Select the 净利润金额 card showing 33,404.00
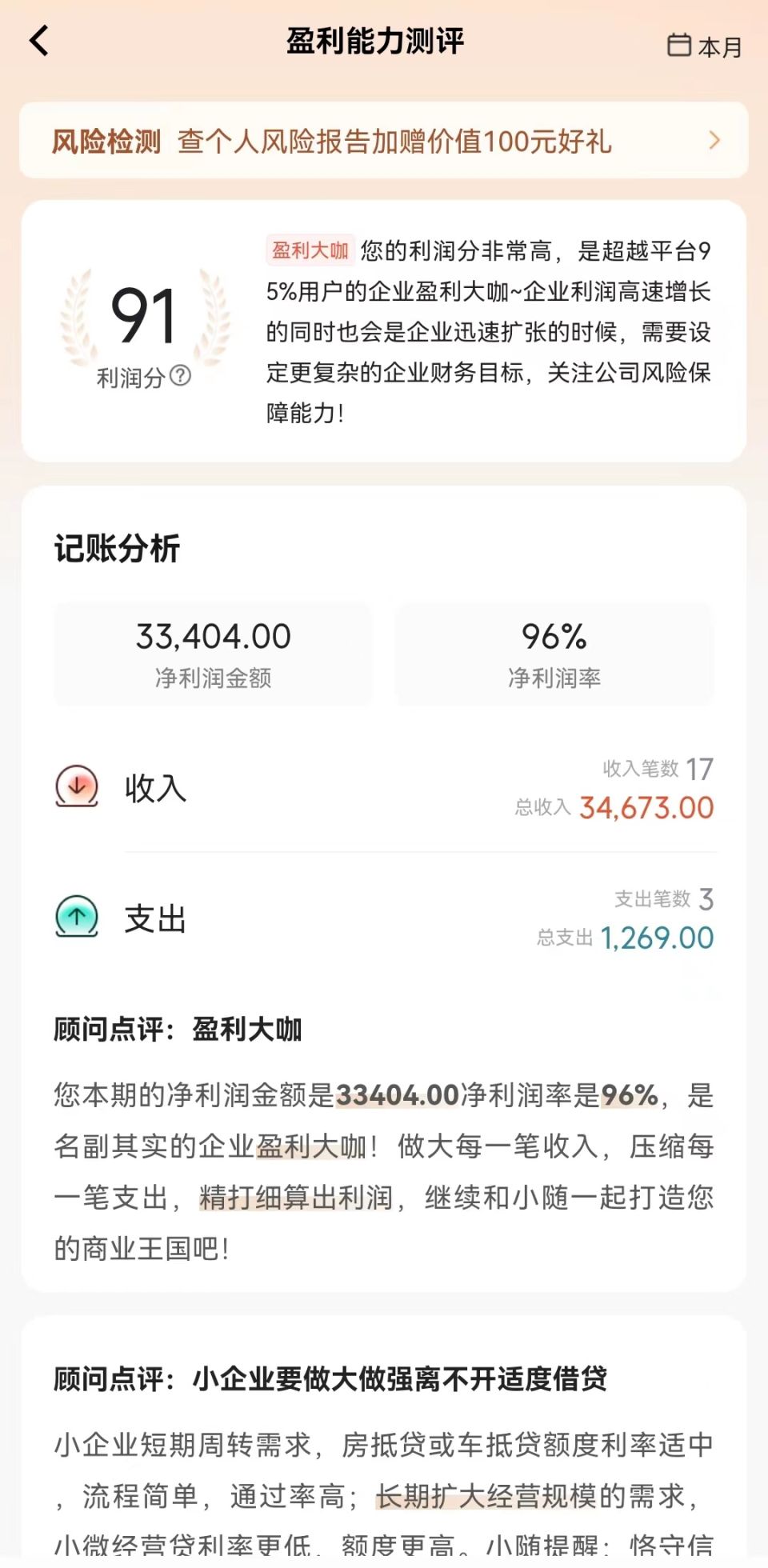This screenshot has height=1568, width=768. point(213,654)
